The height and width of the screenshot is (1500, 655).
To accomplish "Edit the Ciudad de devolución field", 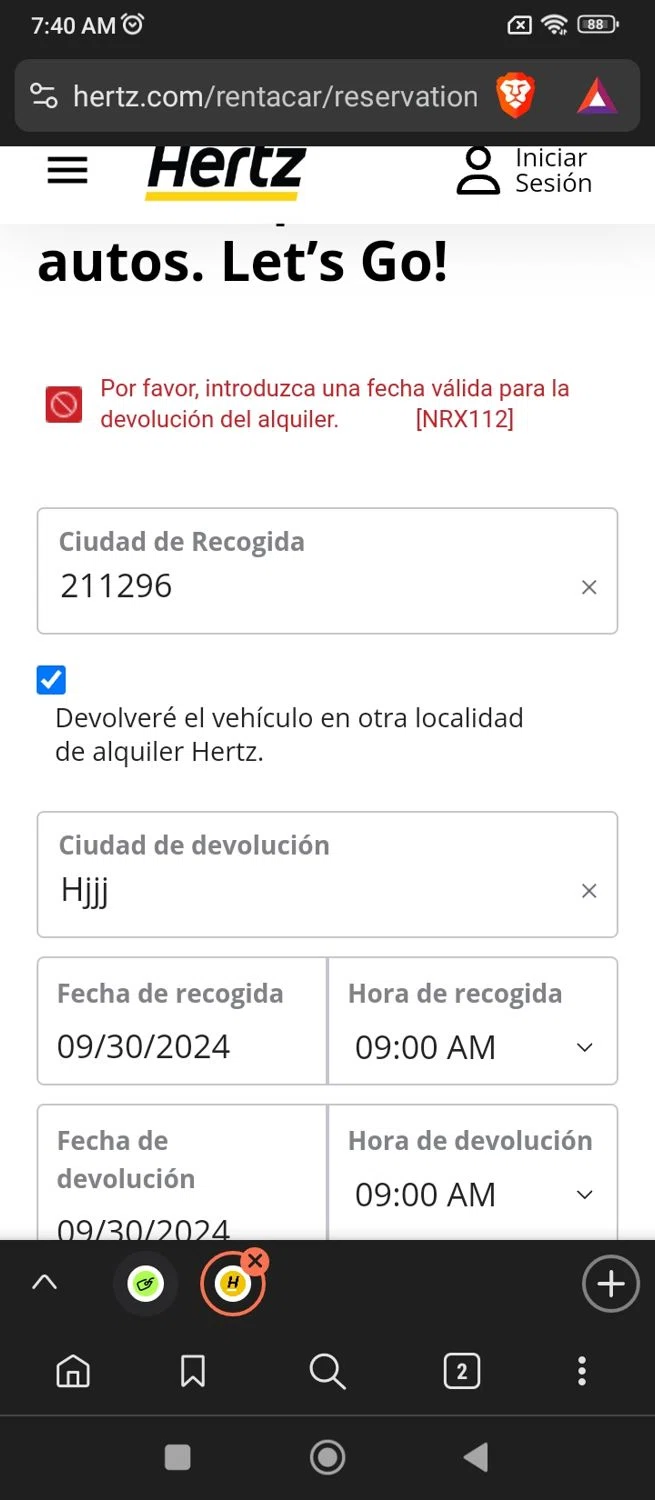I will pos(300,889).
